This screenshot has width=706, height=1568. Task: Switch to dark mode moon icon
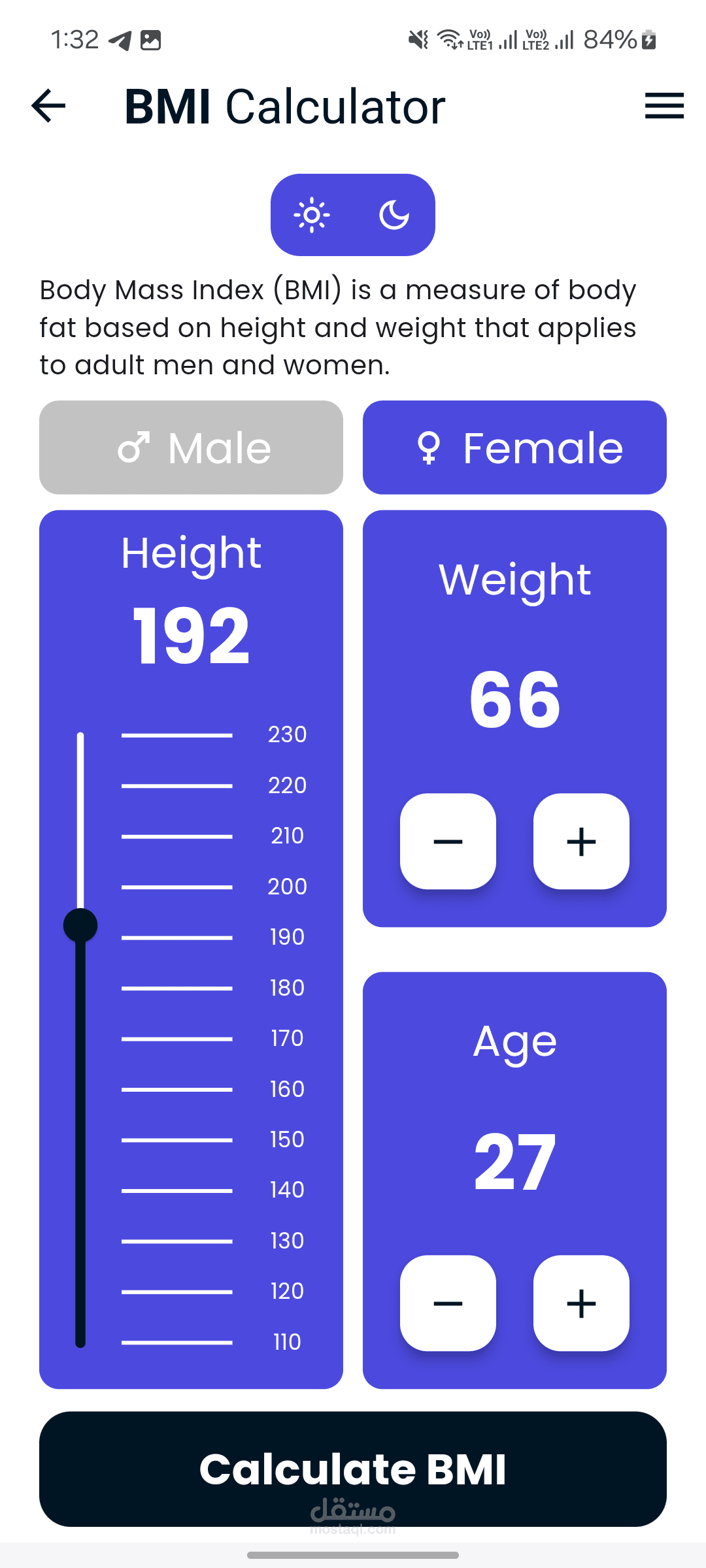(x=394, y=215)
